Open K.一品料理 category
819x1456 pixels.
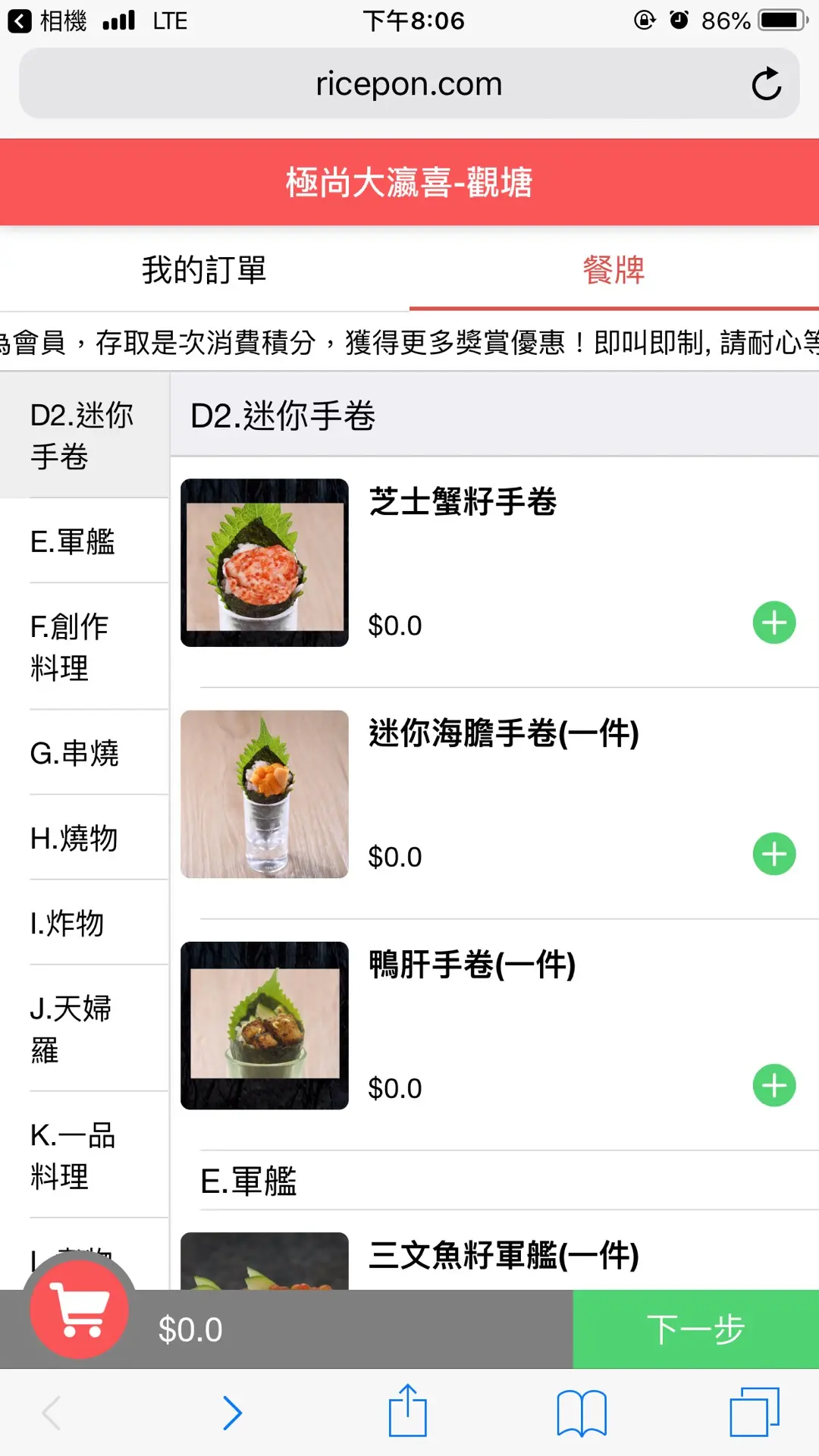point(83,1156)
